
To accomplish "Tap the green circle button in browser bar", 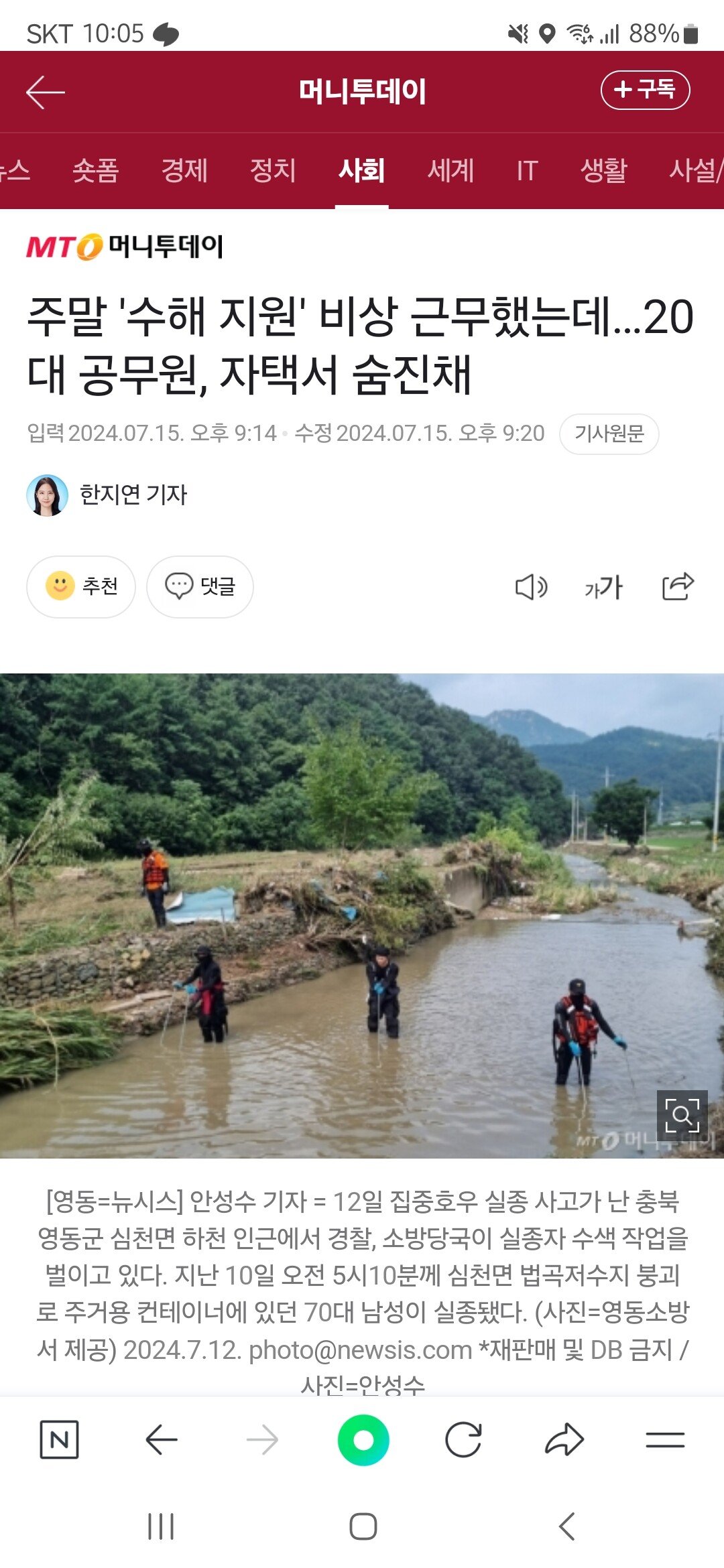I will [363, 1439].
